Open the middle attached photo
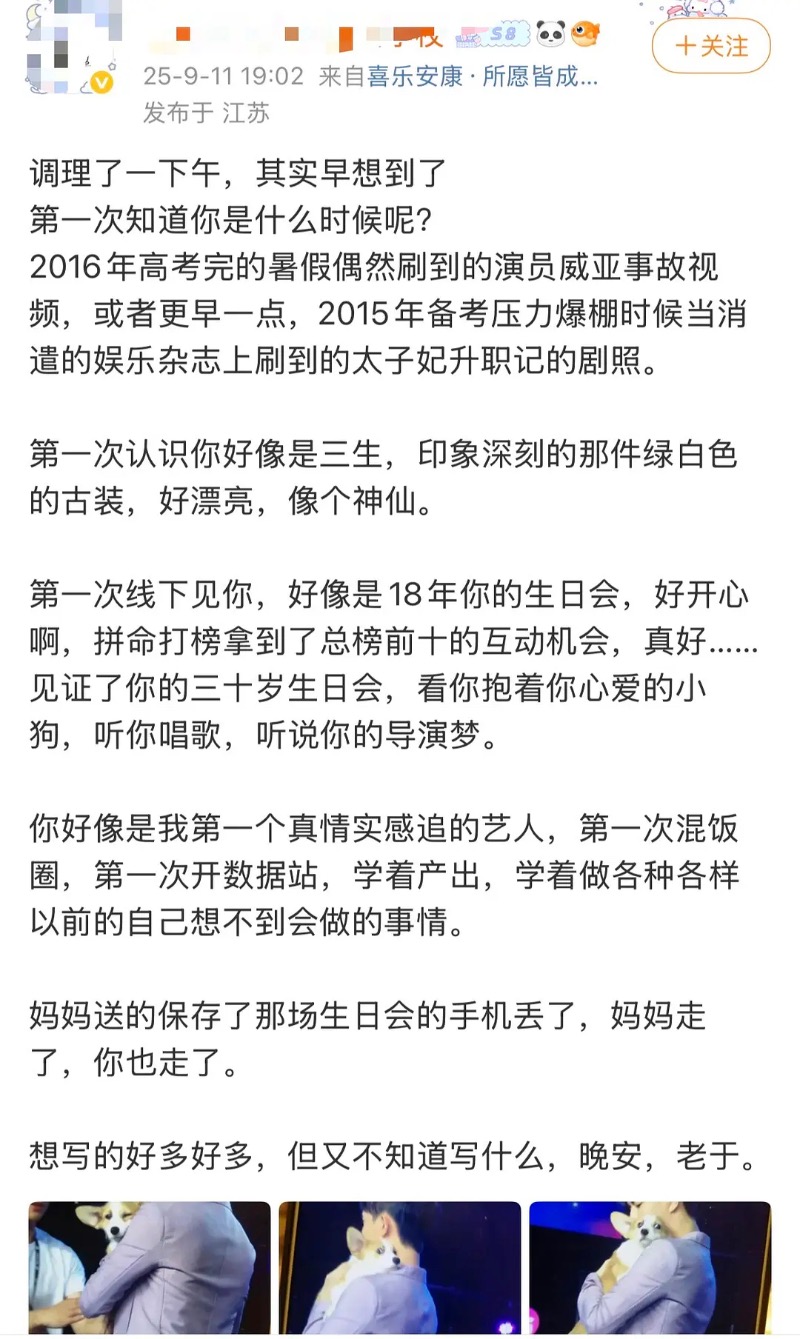This screenshot has height=1339, width=800. (399, 1267)
